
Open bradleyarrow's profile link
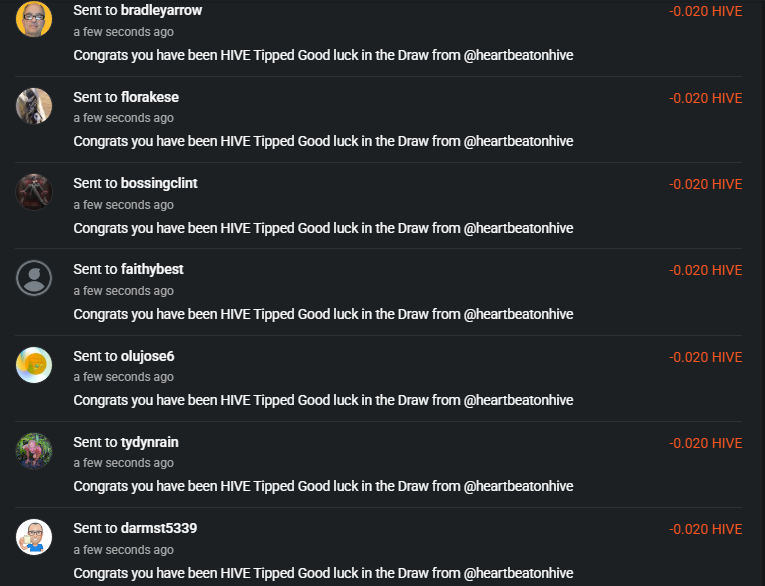[x=161, y=10]
